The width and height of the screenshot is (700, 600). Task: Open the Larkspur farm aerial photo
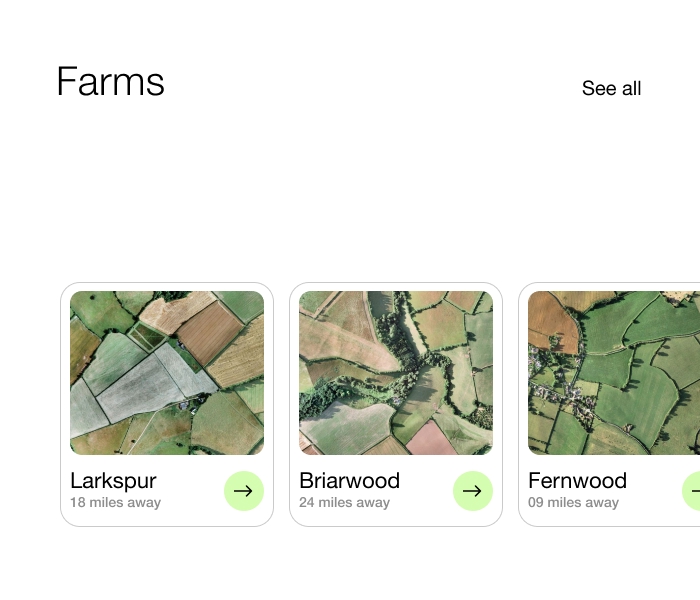tap(167, 372)
